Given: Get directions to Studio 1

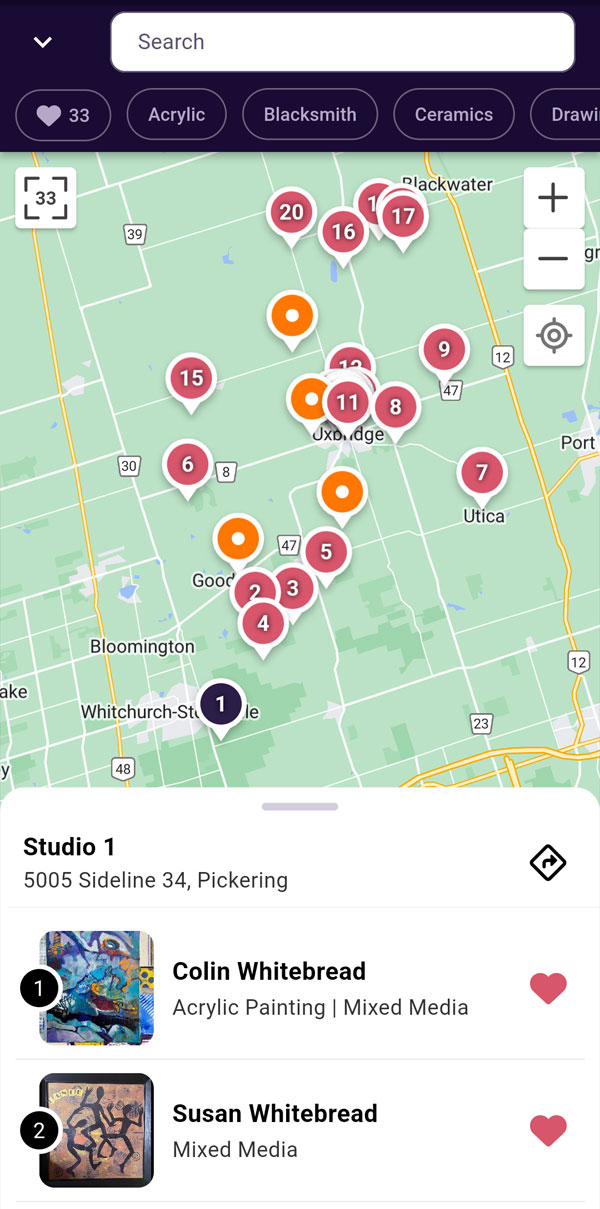Looking at the screenshot, I should coord(548,862).
